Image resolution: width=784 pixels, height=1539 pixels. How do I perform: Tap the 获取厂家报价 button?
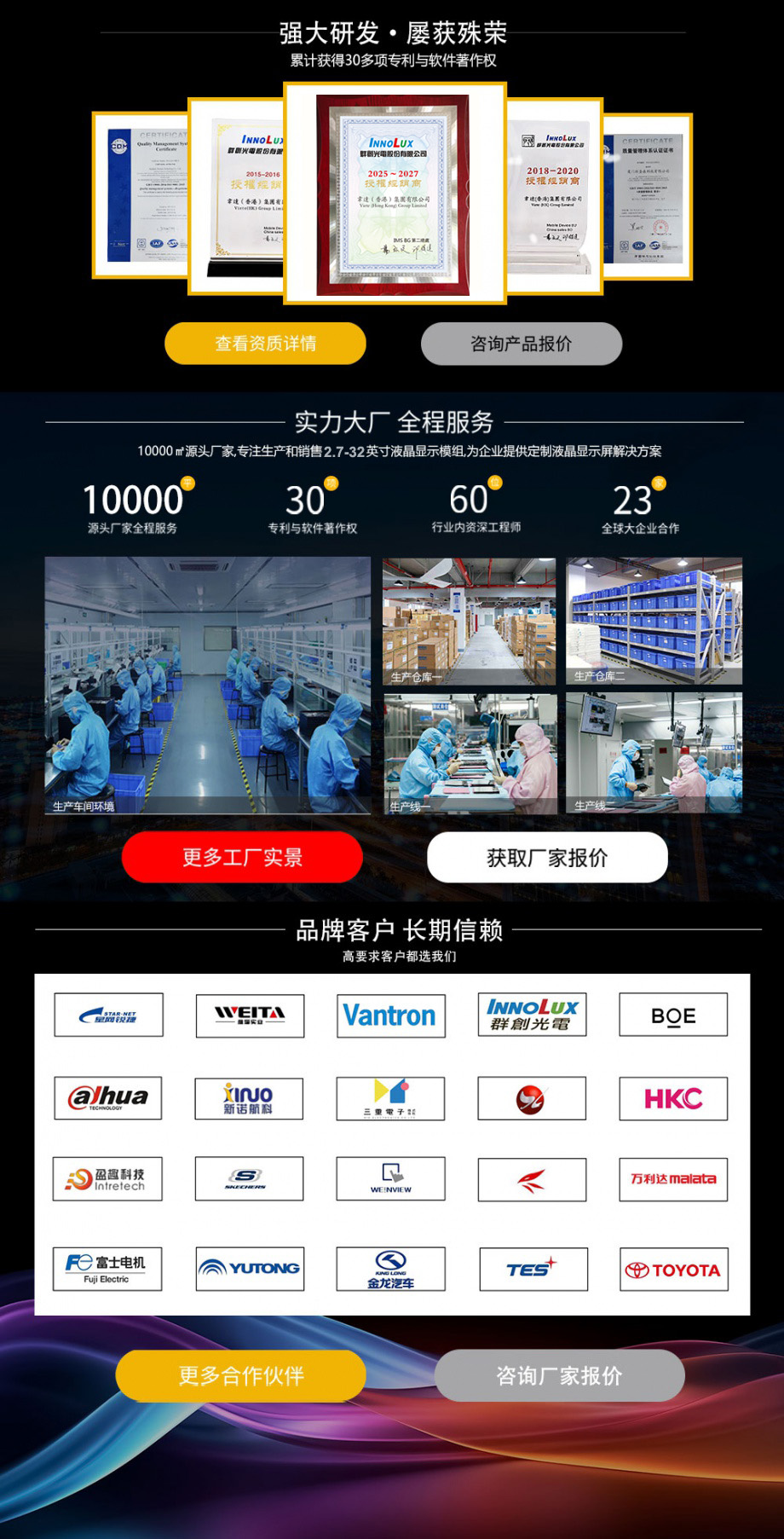point(547,858)
